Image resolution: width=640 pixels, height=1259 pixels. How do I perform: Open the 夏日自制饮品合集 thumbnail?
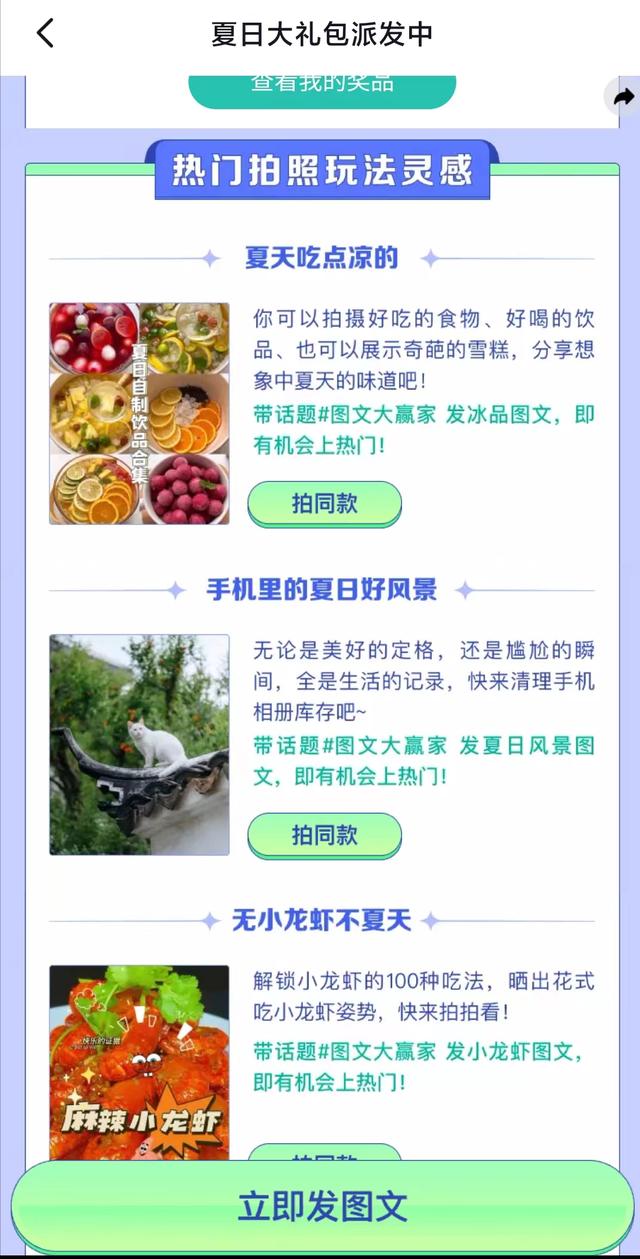pyautogui.click(x=139, y=413)
